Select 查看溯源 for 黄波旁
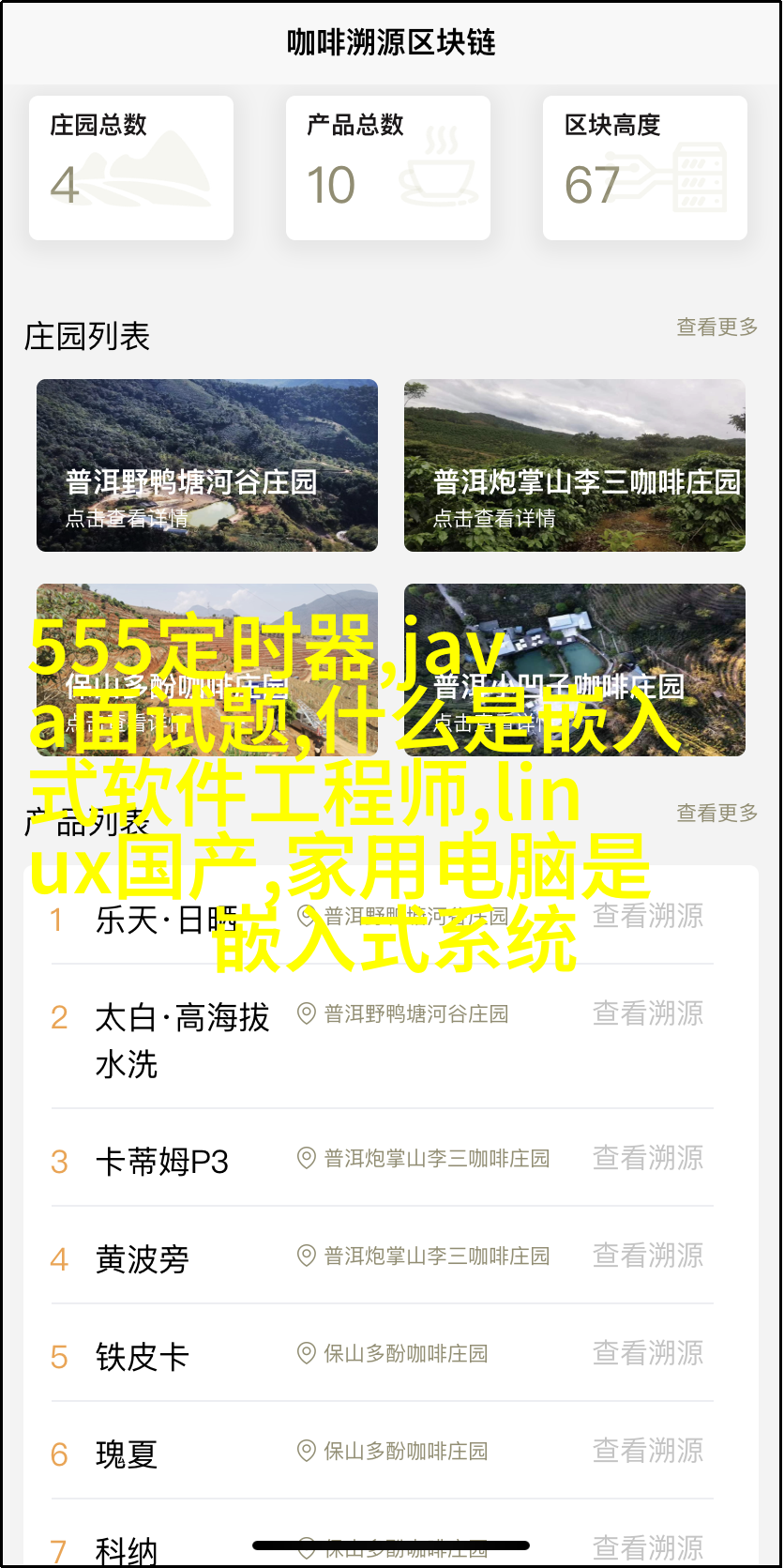This screenshot has width=784, height=1568. pyautogui.click(x=648, y=1256)
